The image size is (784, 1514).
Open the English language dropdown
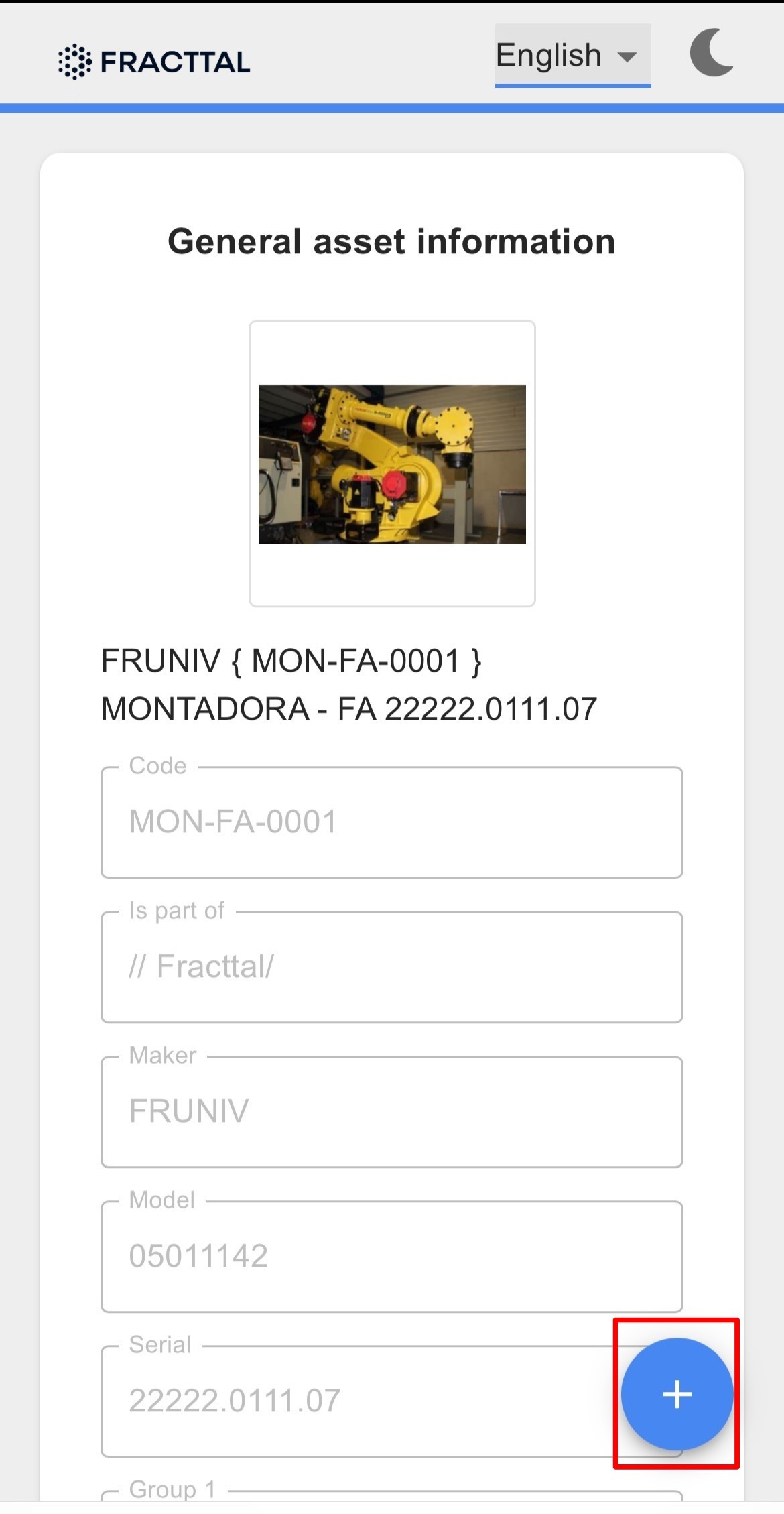572,56
